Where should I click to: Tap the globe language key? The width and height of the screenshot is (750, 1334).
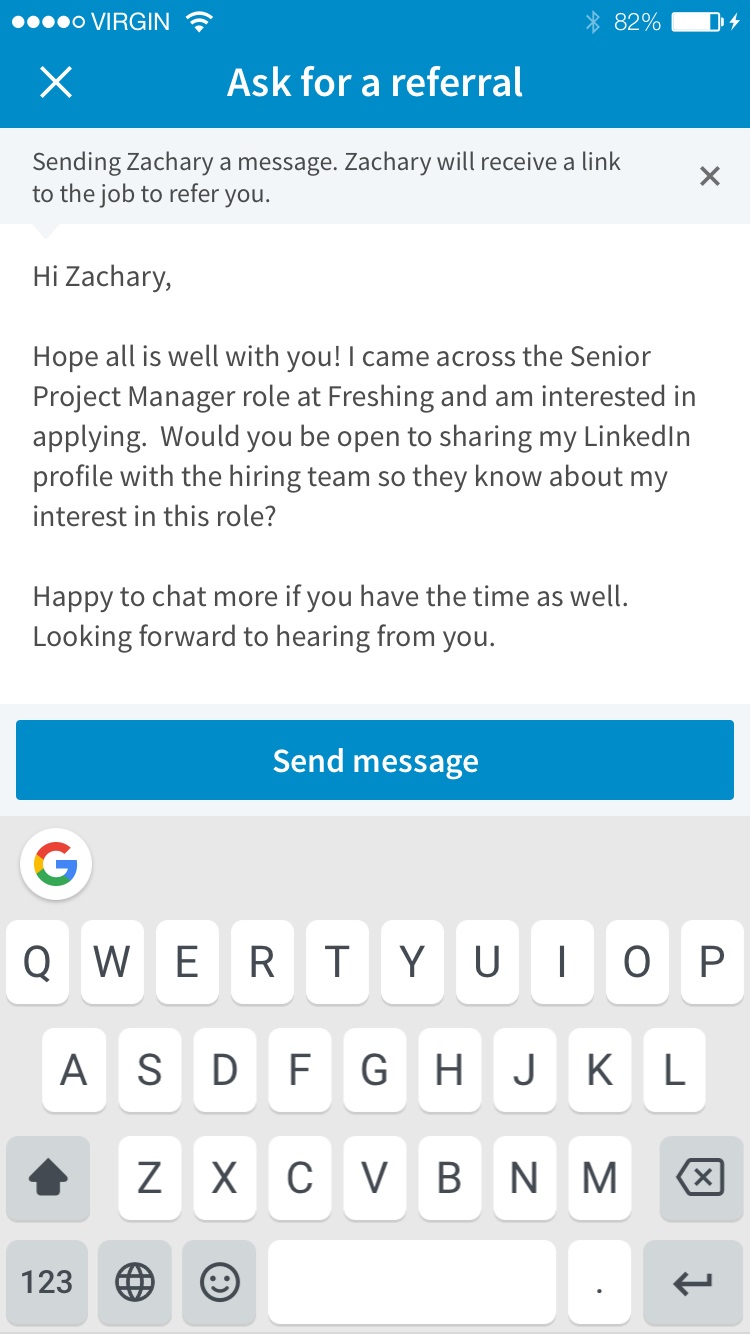[135, 1282]
